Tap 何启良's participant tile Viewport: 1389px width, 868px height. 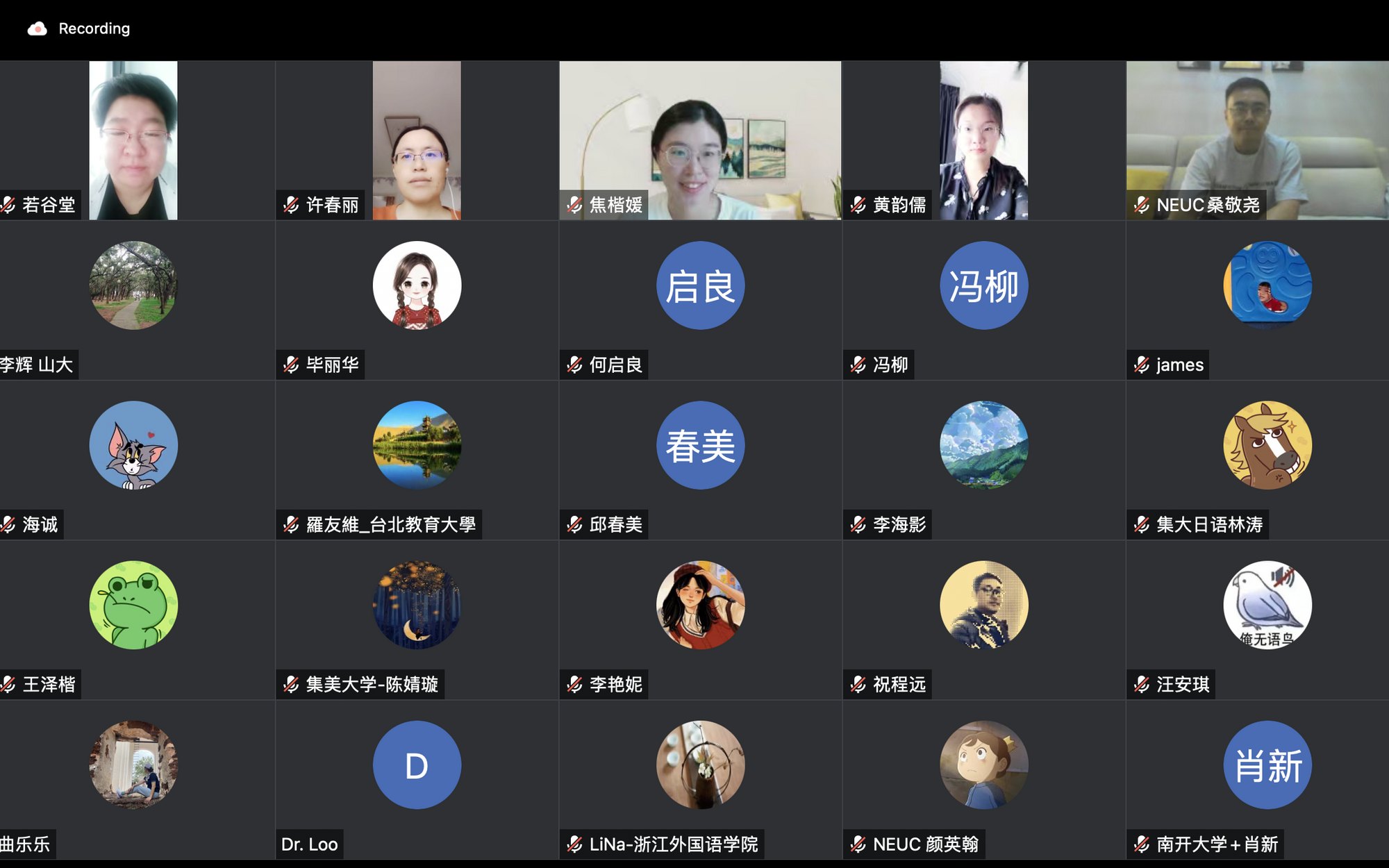tap(700, 300)
